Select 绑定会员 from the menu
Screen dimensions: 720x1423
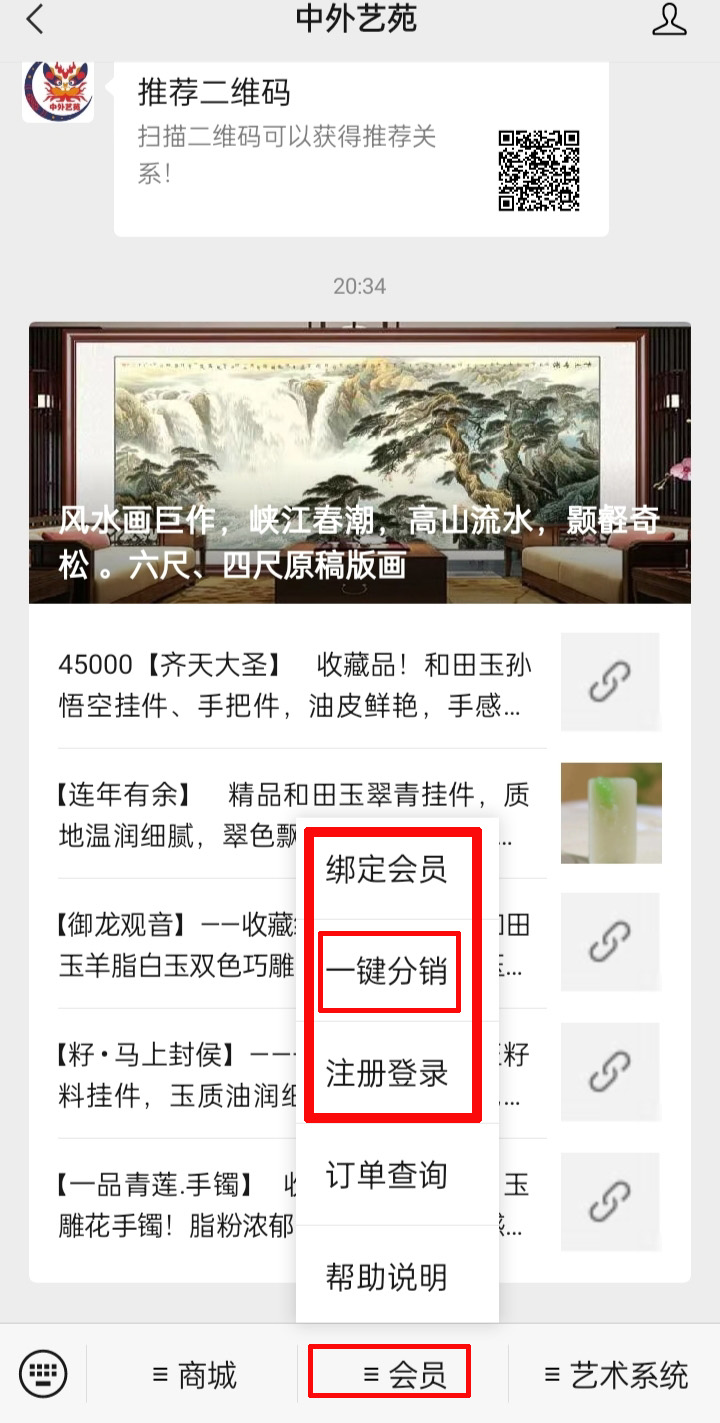pyautogui.click(x=387, y=869)
